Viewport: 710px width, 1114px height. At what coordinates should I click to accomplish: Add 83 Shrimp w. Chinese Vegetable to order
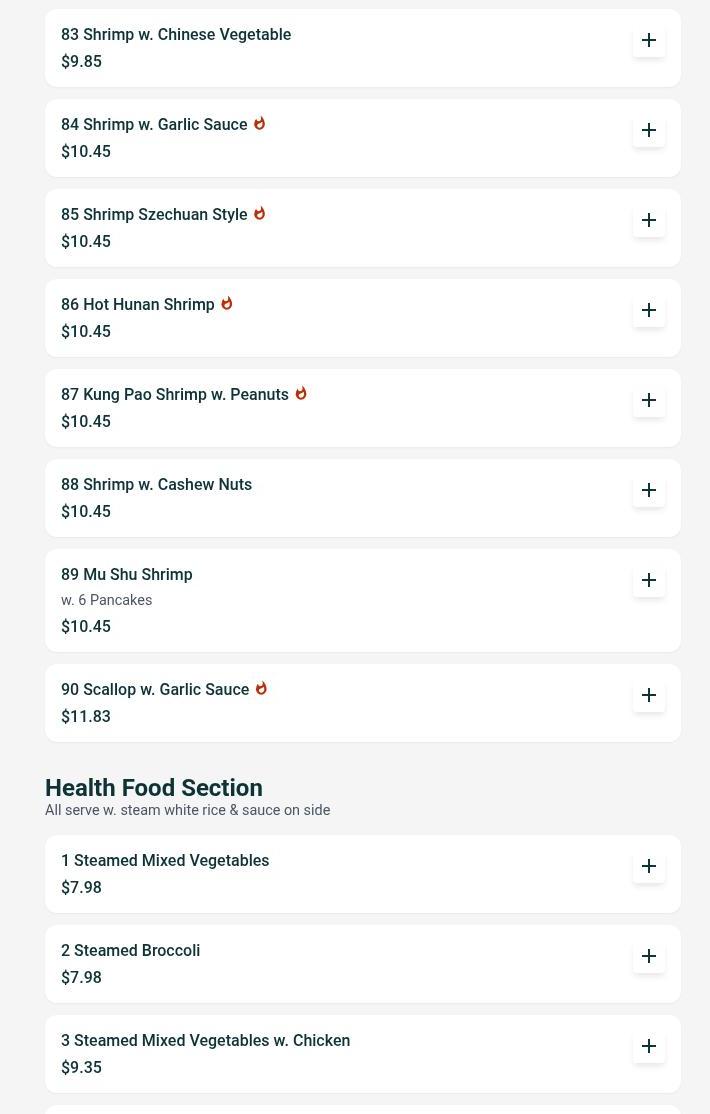(649, 41)
